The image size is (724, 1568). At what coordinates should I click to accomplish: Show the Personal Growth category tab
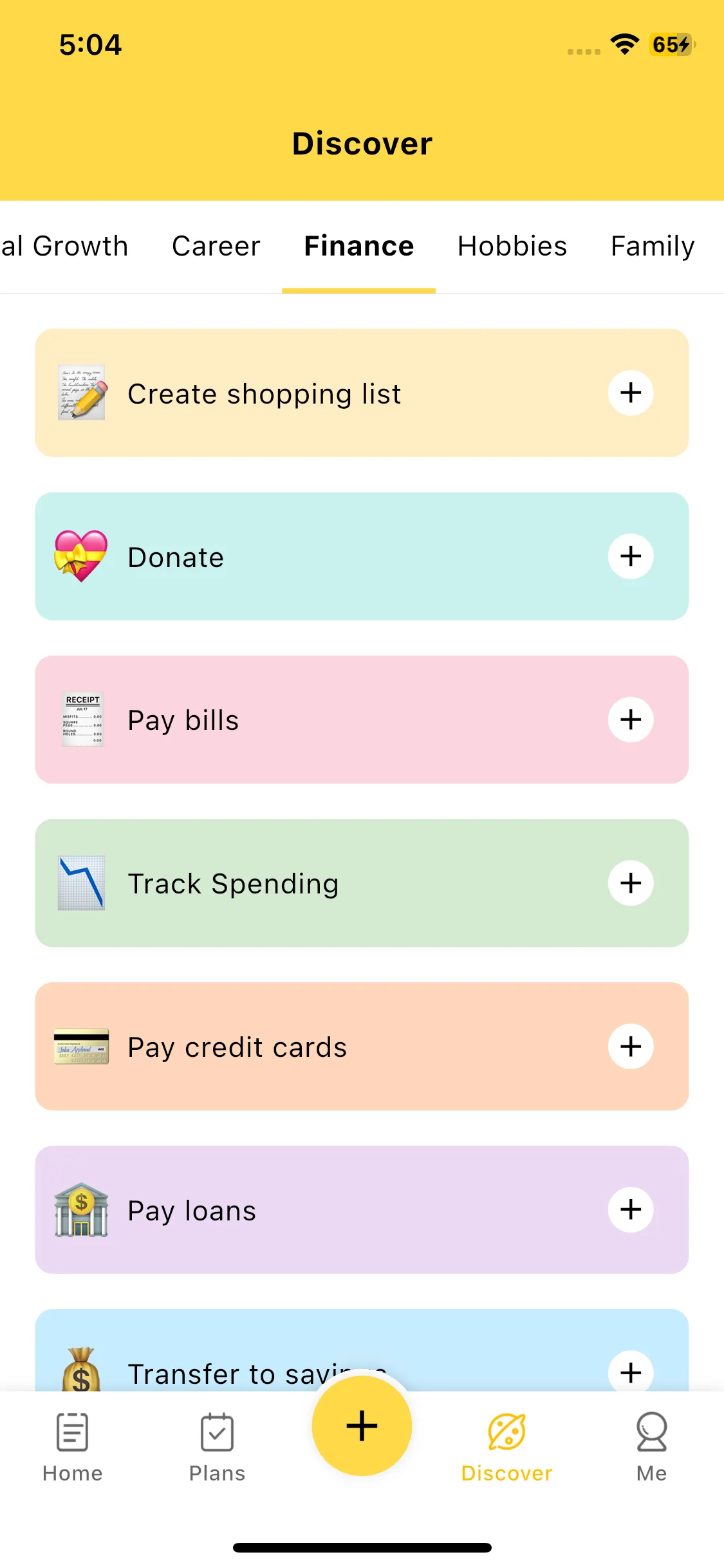64,247
